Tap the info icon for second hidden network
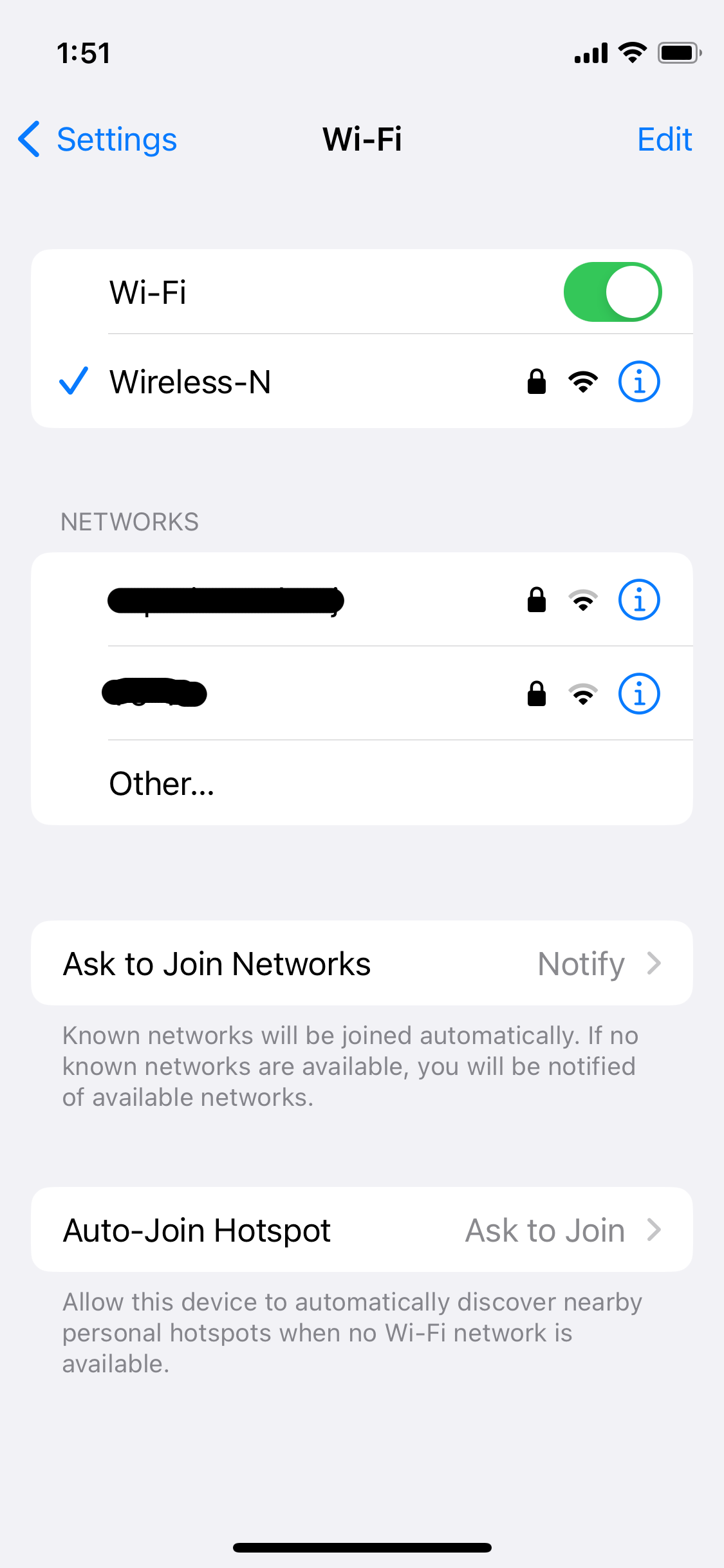Screen dimensions: 724x1568 point(639,693)
